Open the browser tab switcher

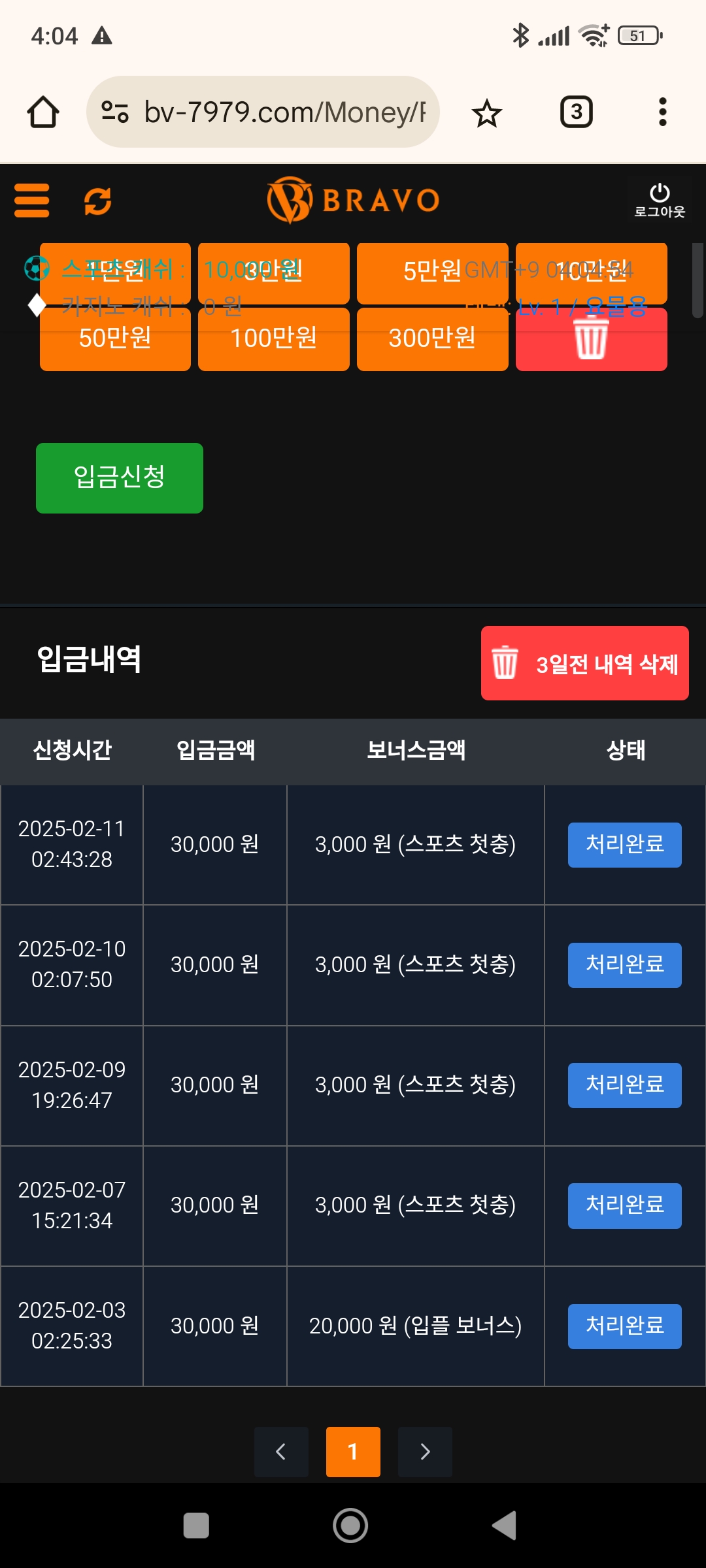pos(577,112)
